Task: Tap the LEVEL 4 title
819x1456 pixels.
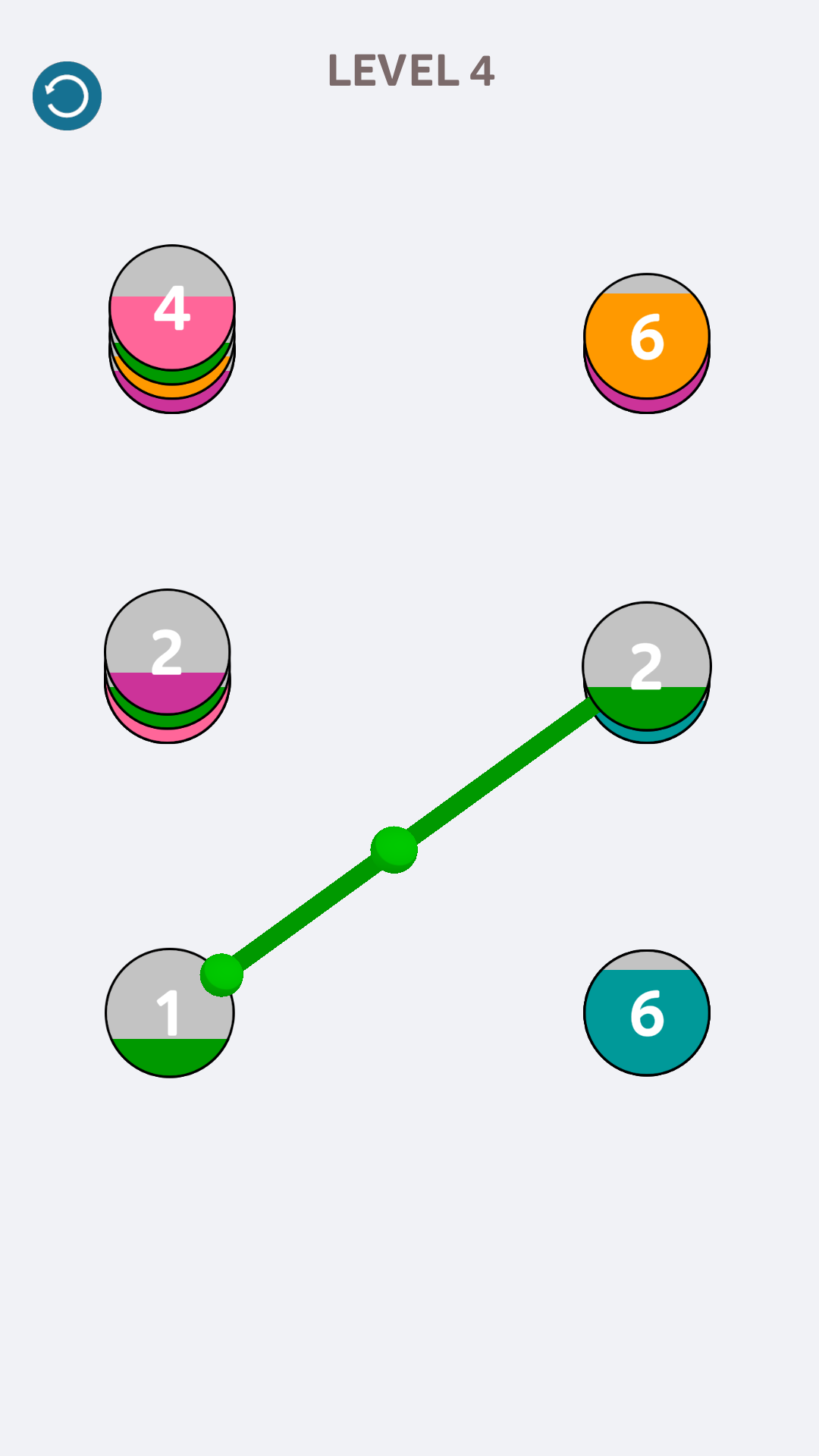Action: [411, 72]
